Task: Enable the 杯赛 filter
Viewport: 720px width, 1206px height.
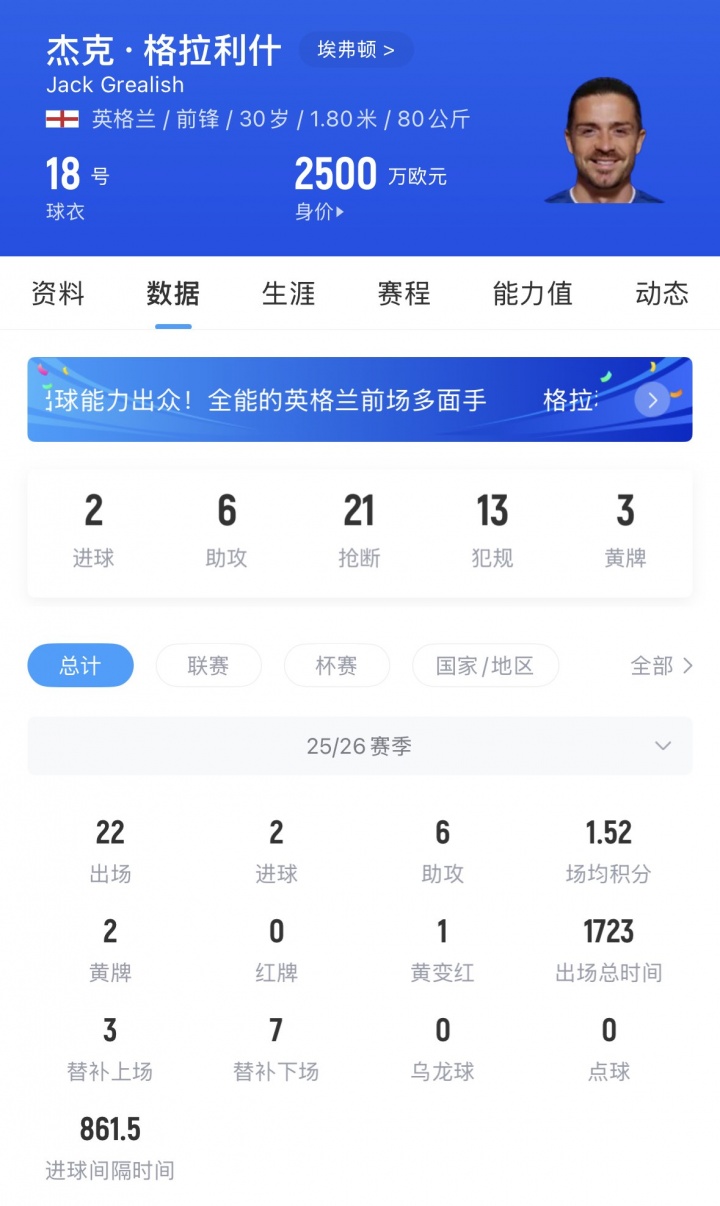Action: point(337,666)
